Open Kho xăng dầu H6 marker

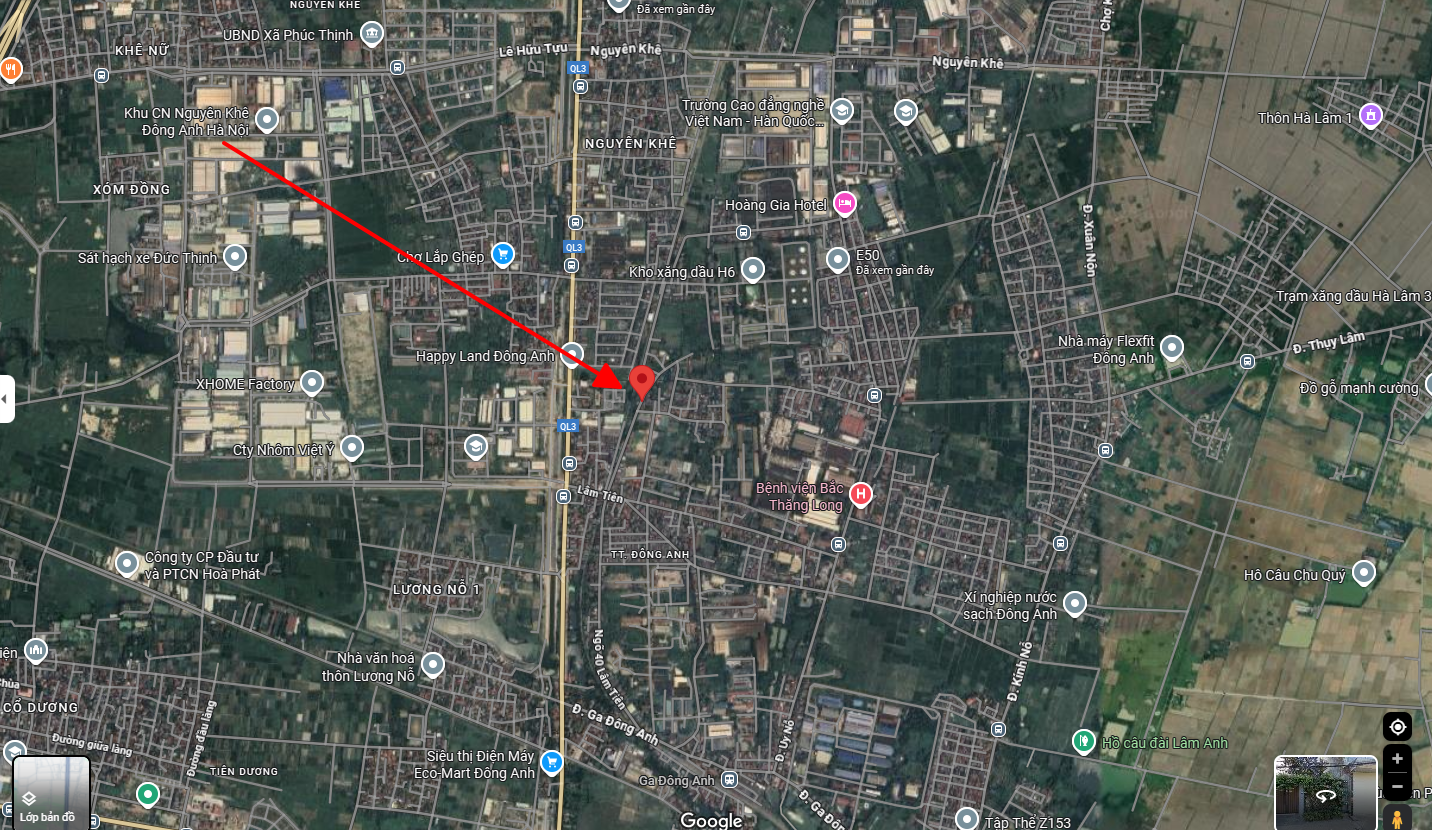[x=753, y=270]
